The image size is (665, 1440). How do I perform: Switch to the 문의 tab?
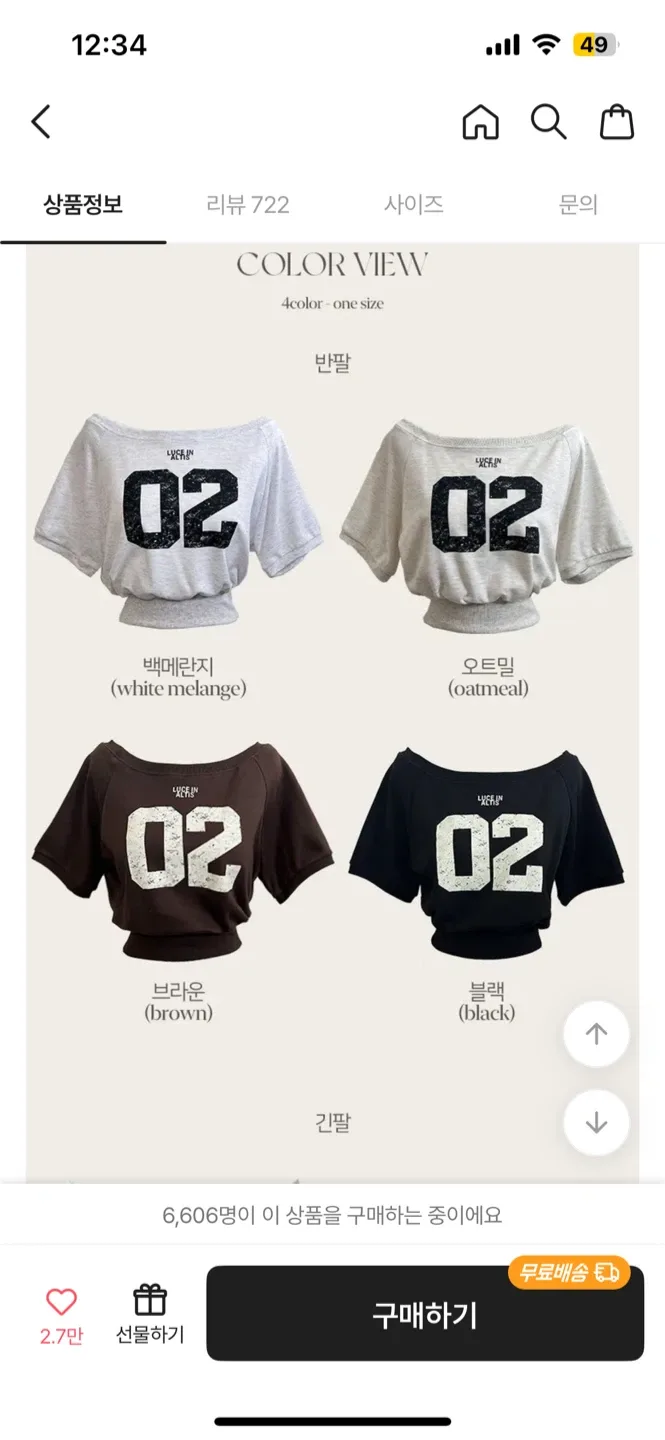pyautogui.click(x=578, y=205)
